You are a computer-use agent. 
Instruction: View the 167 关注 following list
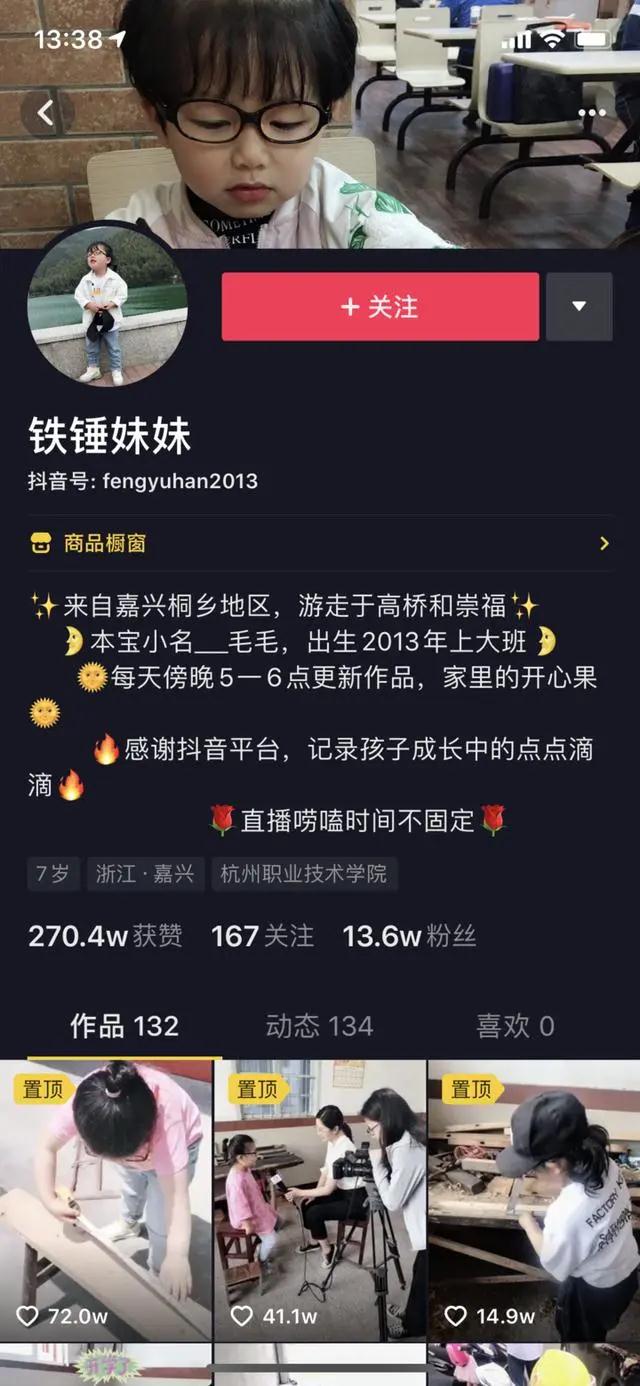pyautogui.click(x=262, y=936)
